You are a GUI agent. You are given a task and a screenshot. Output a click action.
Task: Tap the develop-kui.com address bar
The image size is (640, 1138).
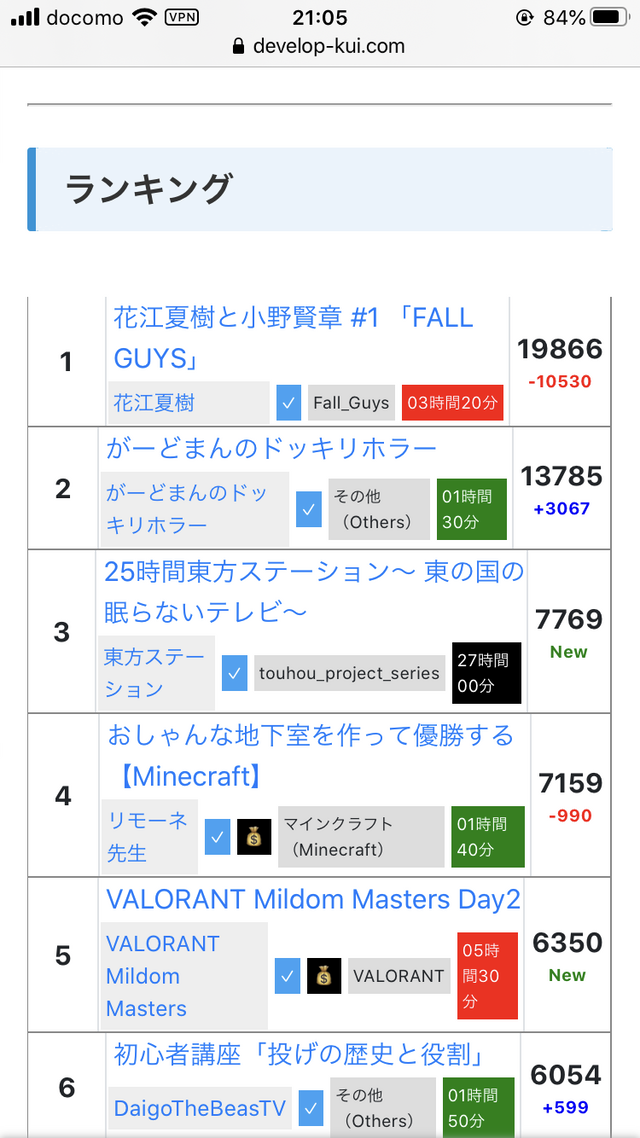tap(319, 46)
